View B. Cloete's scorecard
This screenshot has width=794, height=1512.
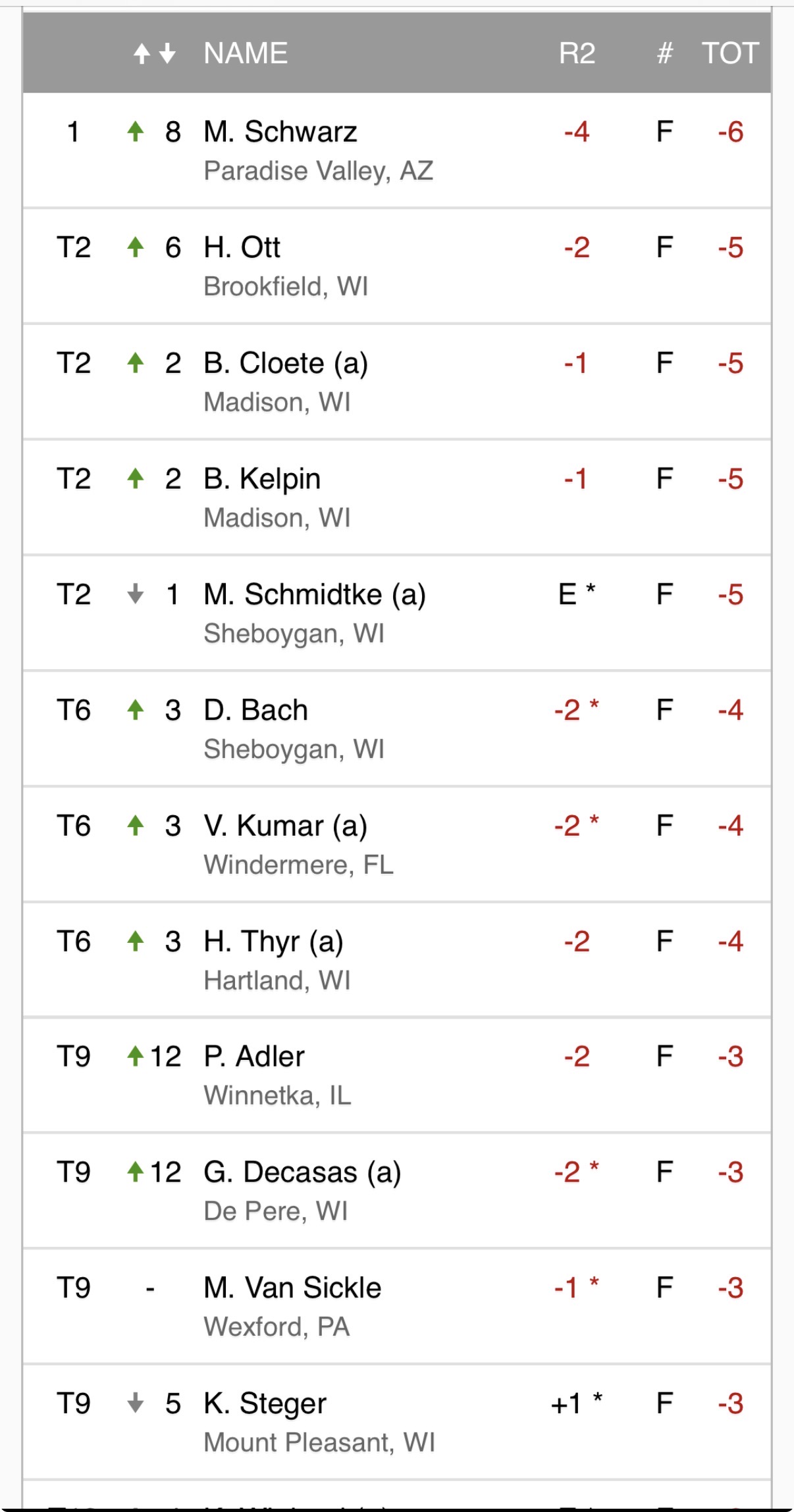coord(397,382)
